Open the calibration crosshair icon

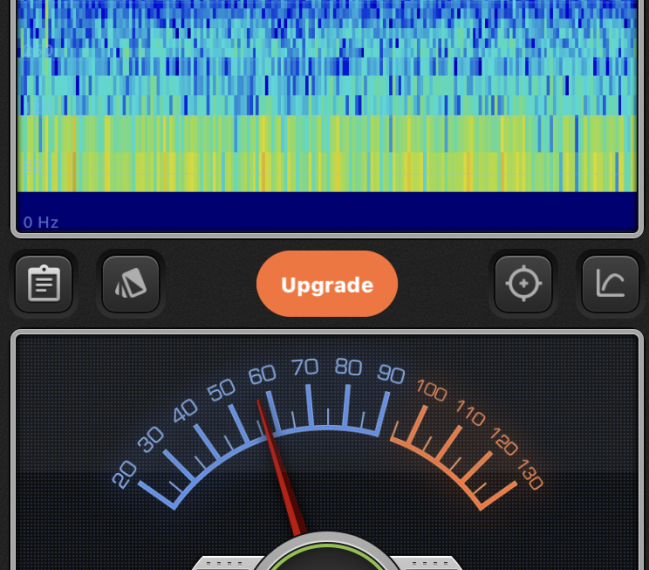(x=523, y=285)
